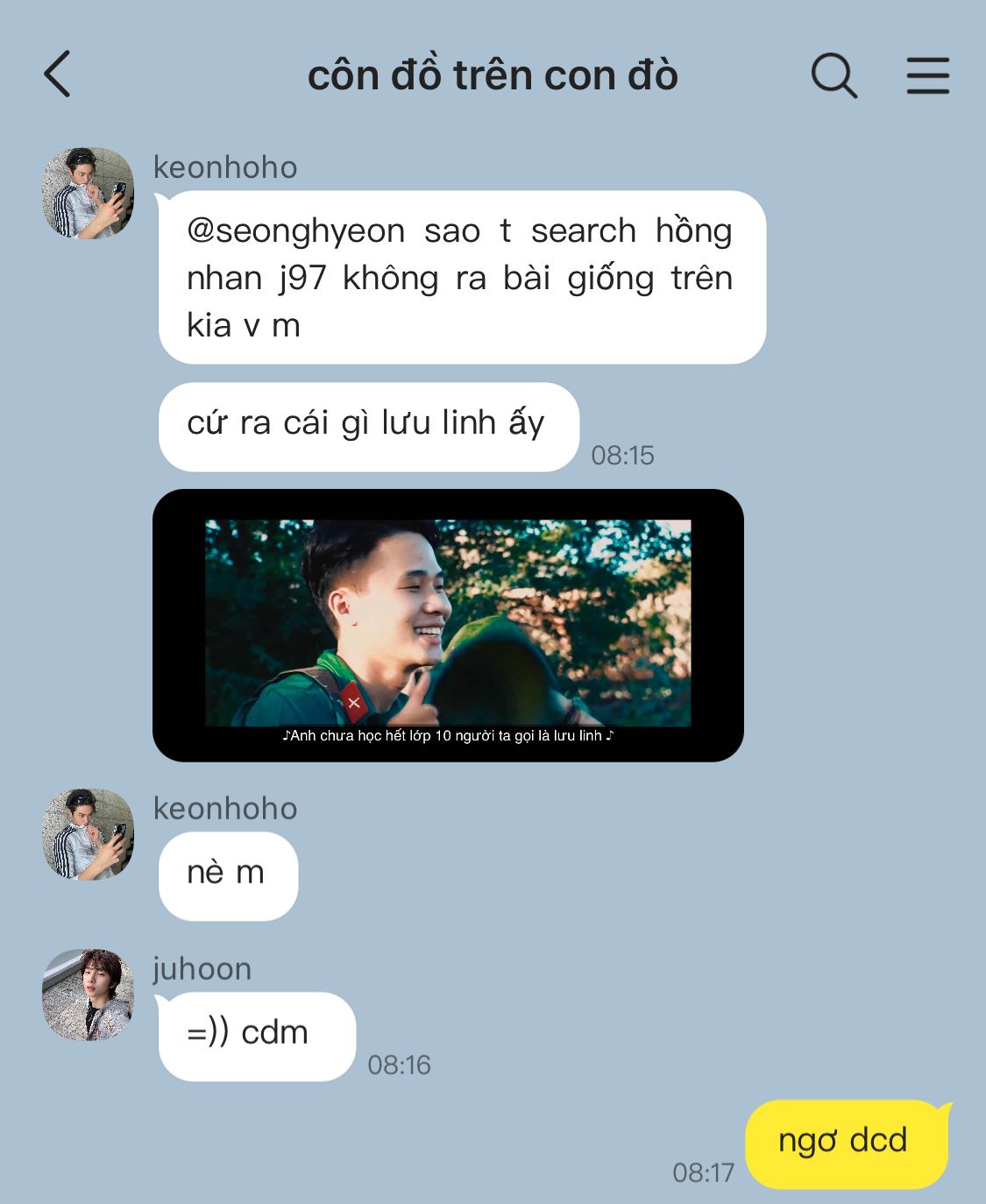Image resolution: width=986 pixels, height=1204 pixels.
Task: Open the shared video image with the lyric caption
Action: pos(448,625)
